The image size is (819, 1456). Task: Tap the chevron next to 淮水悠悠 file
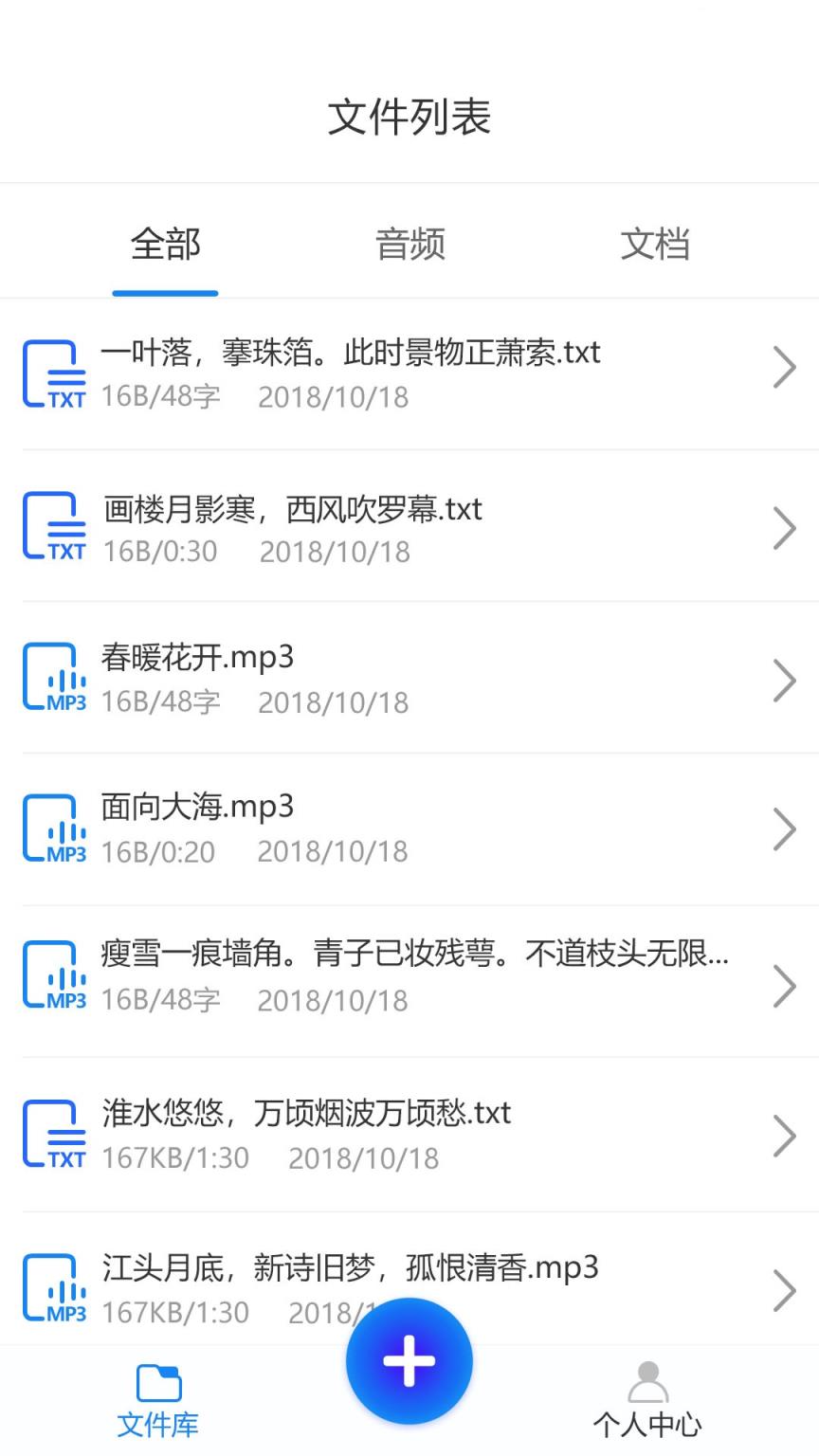(785, 1136)
